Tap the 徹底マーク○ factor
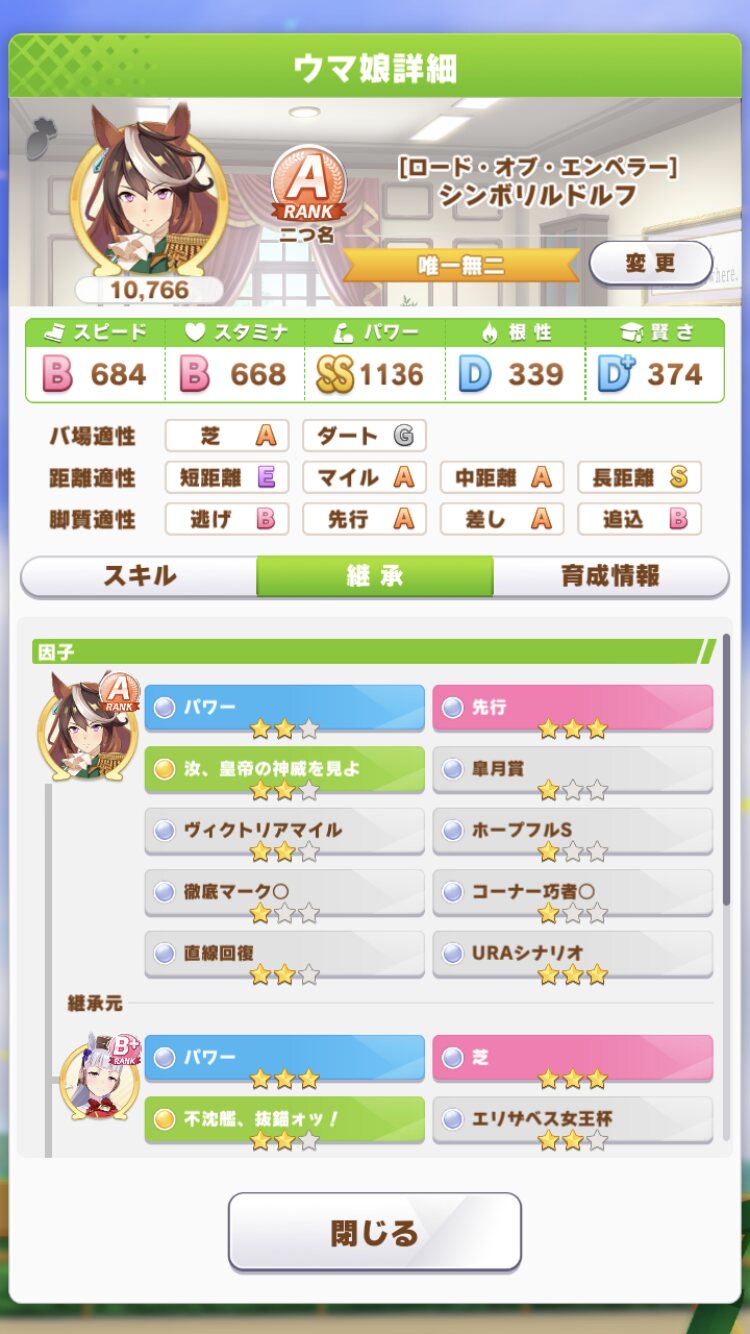 point(285,893)
